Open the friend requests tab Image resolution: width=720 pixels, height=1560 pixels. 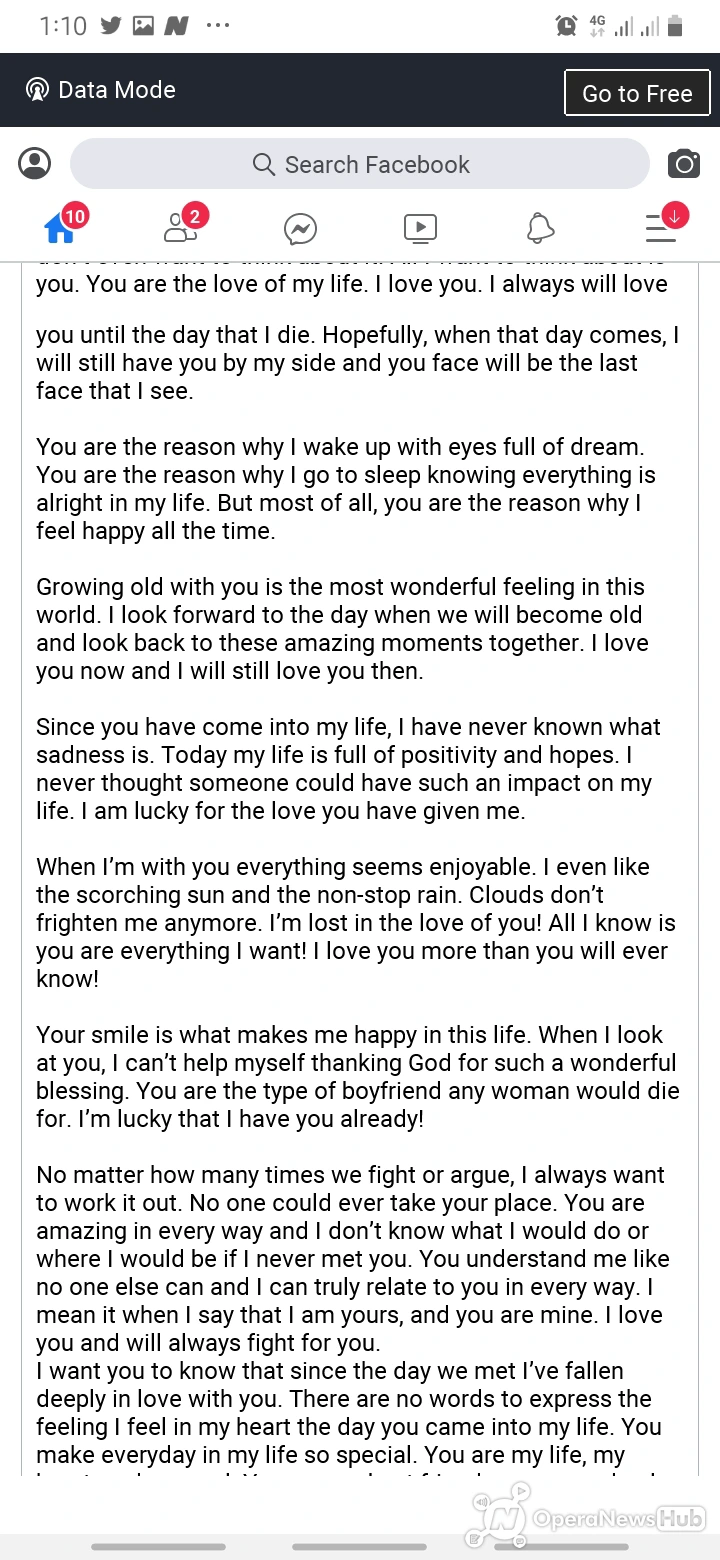(x=181, y=229)
